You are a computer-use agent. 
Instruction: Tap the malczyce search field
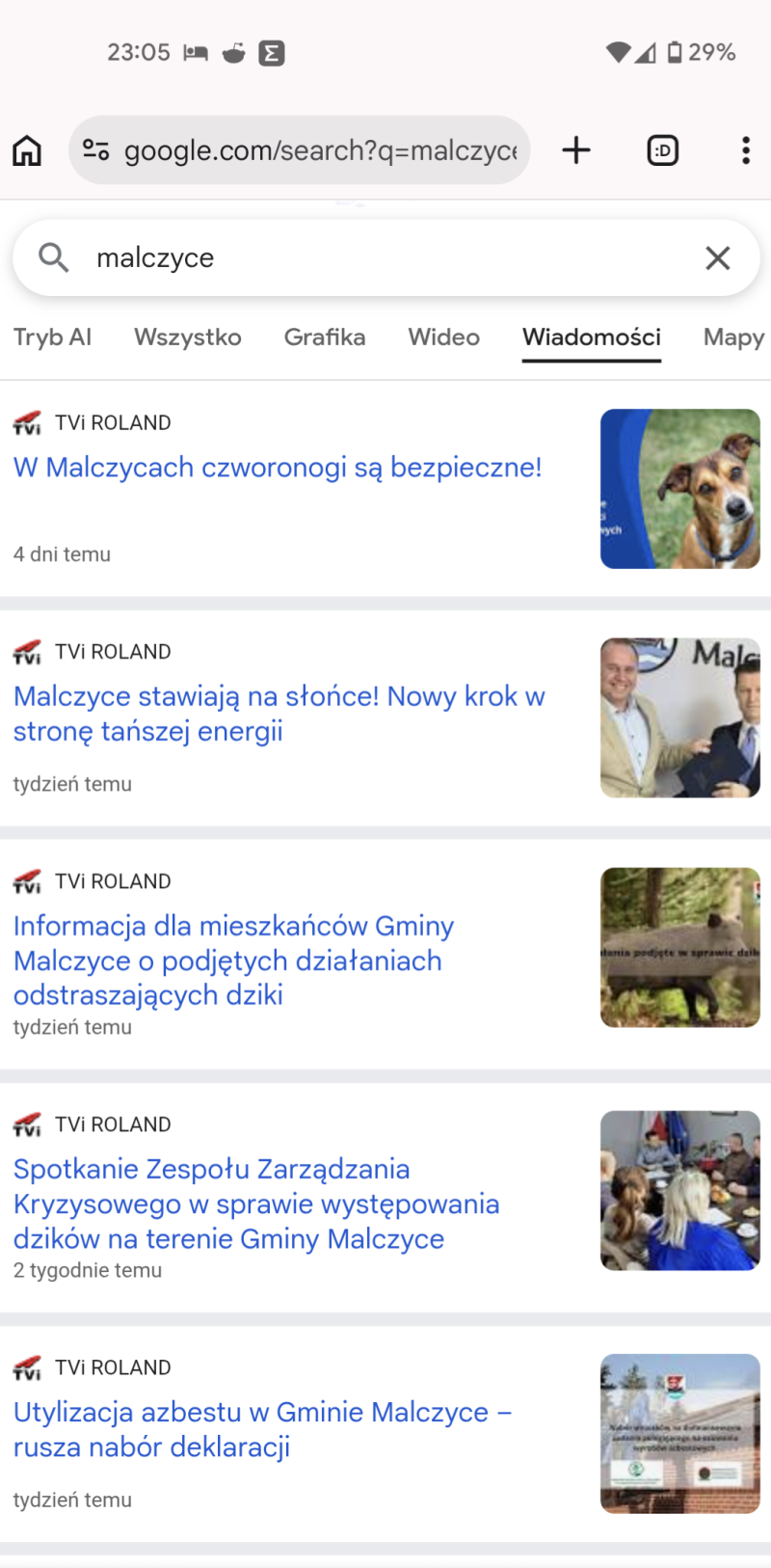(366, 258)
